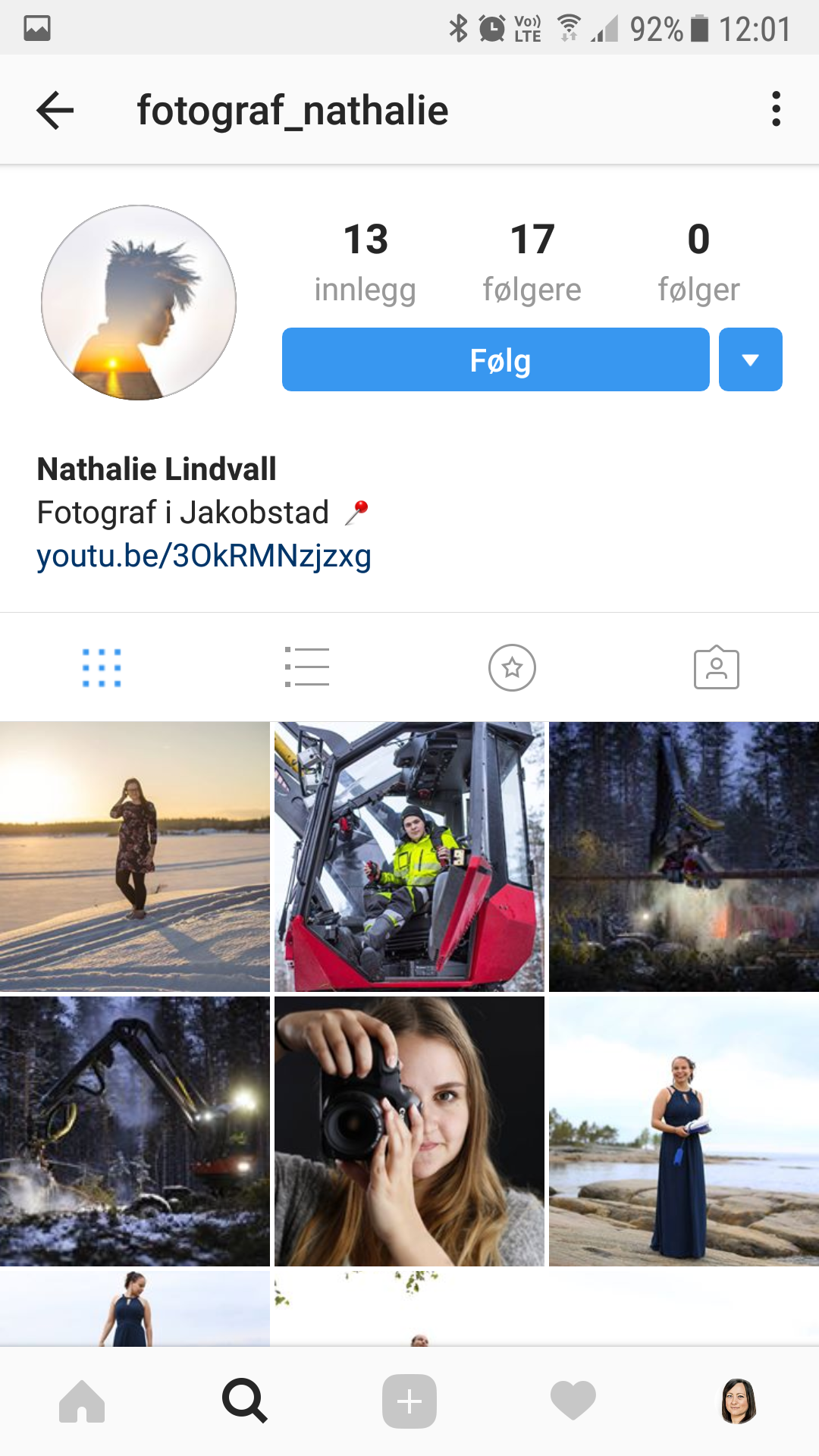Open the heart activity tab
The width and height of the screenshot is (819, 1456).
click(573, 1401)
